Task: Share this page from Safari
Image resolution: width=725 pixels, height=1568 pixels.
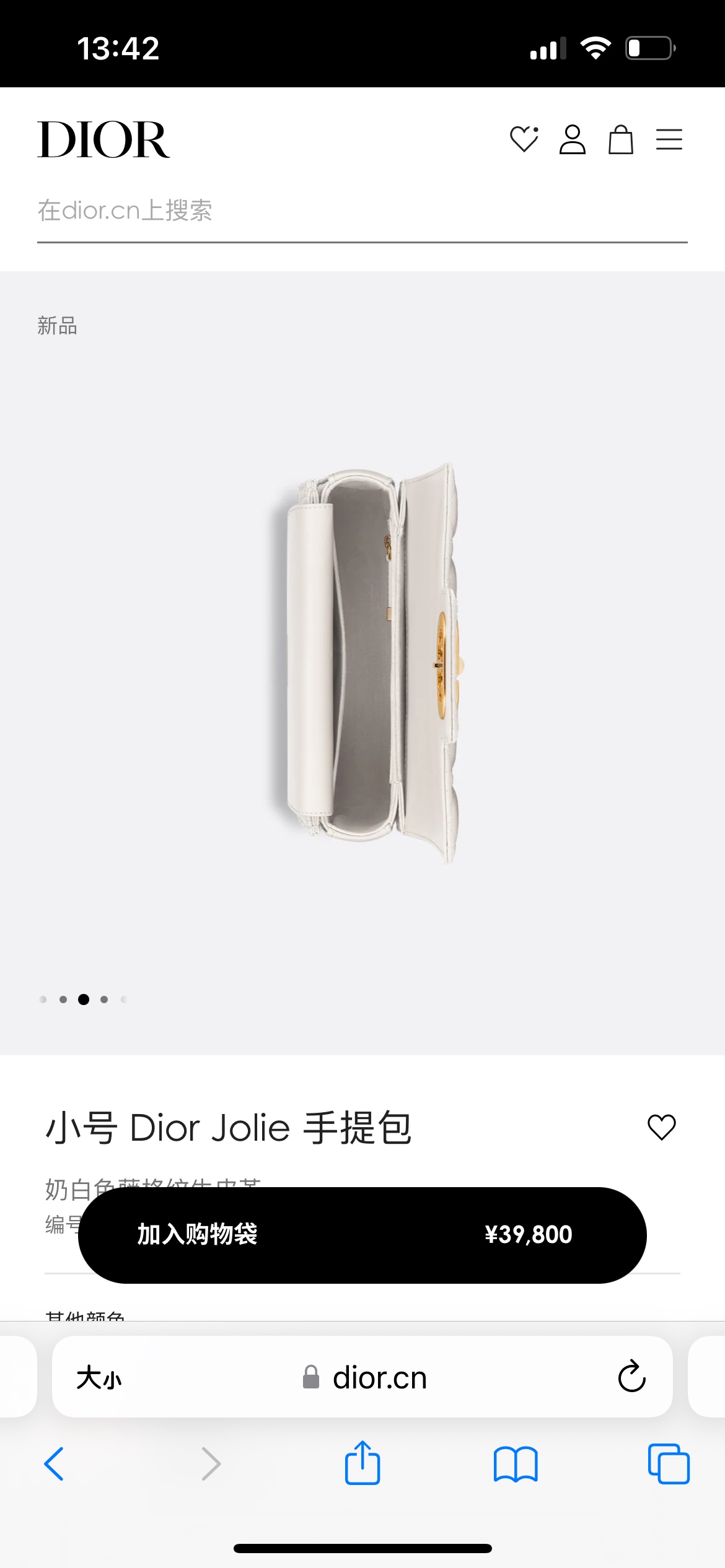Action: [362, 1463]
